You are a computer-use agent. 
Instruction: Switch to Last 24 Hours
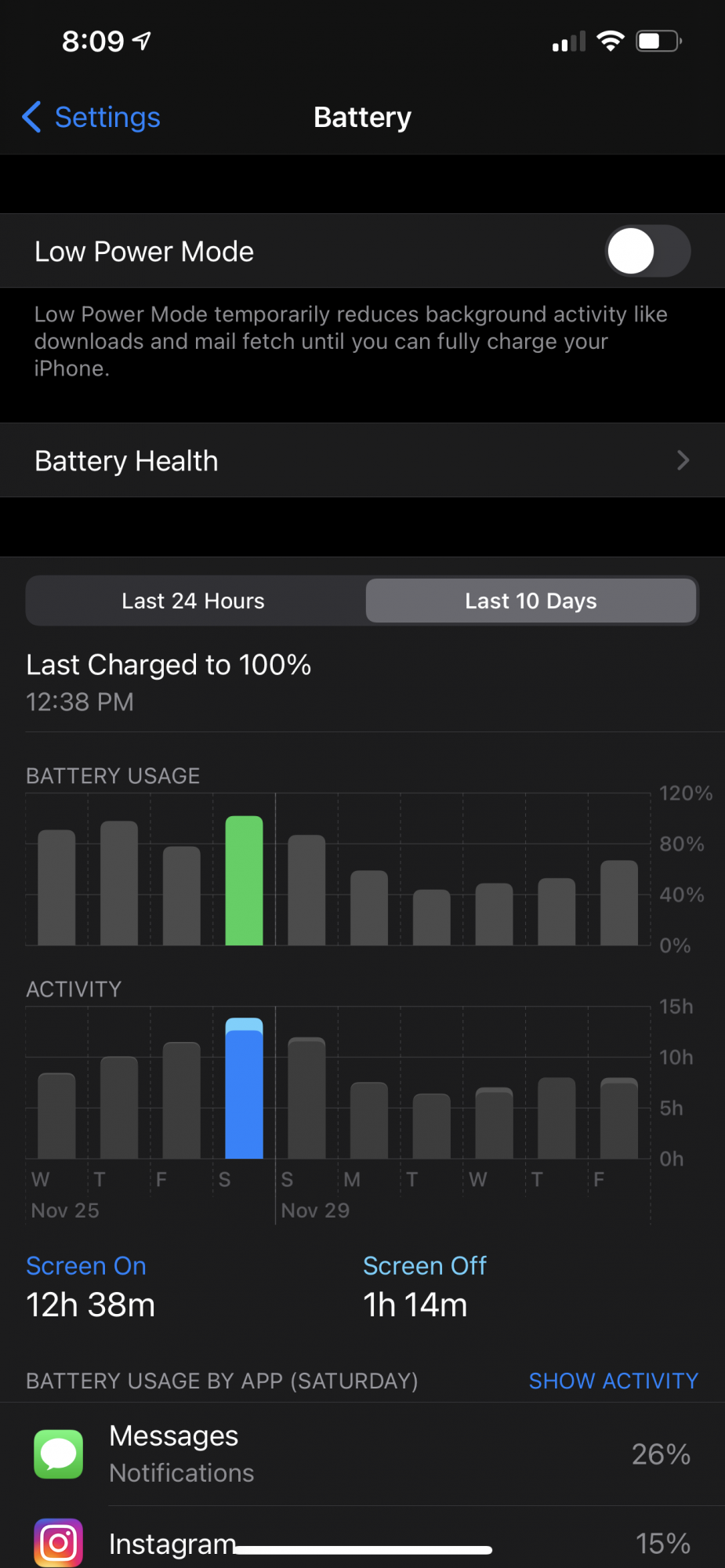tap(194, 601)
